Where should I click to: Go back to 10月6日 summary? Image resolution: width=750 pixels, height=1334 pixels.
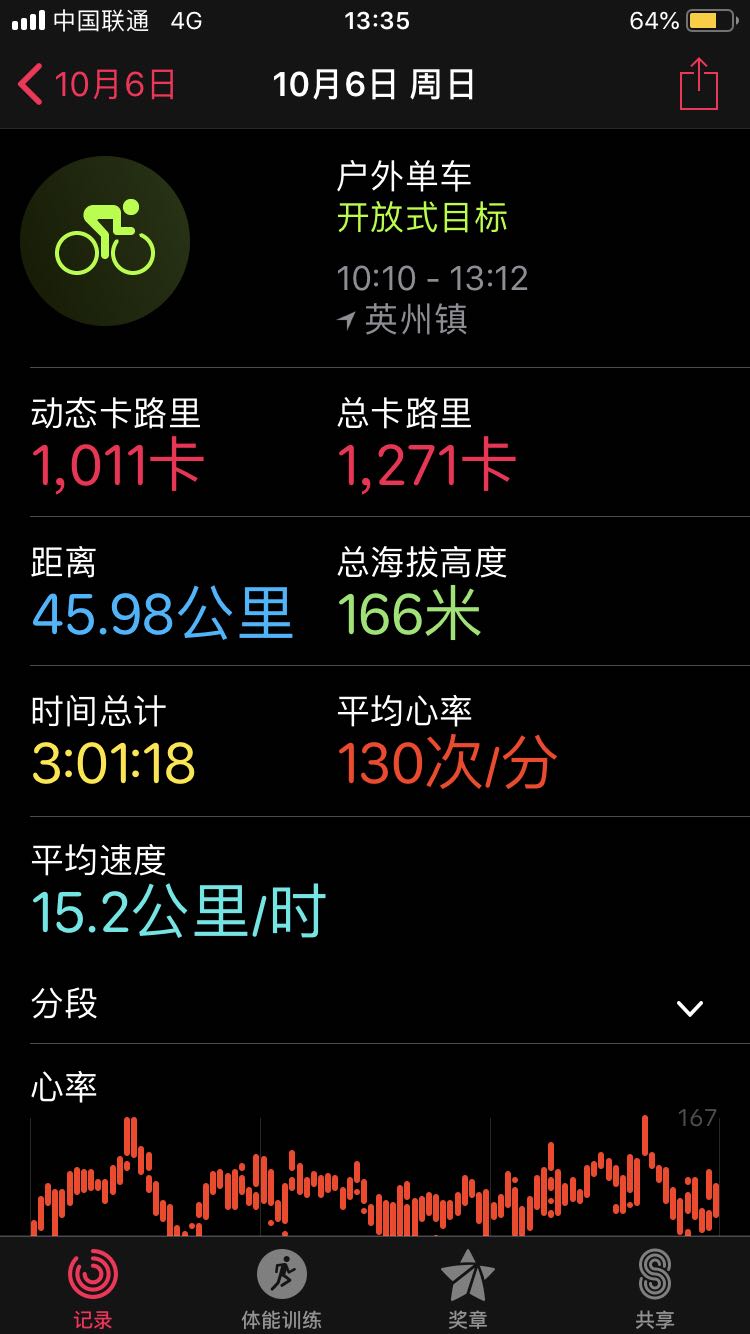(97, 85)
